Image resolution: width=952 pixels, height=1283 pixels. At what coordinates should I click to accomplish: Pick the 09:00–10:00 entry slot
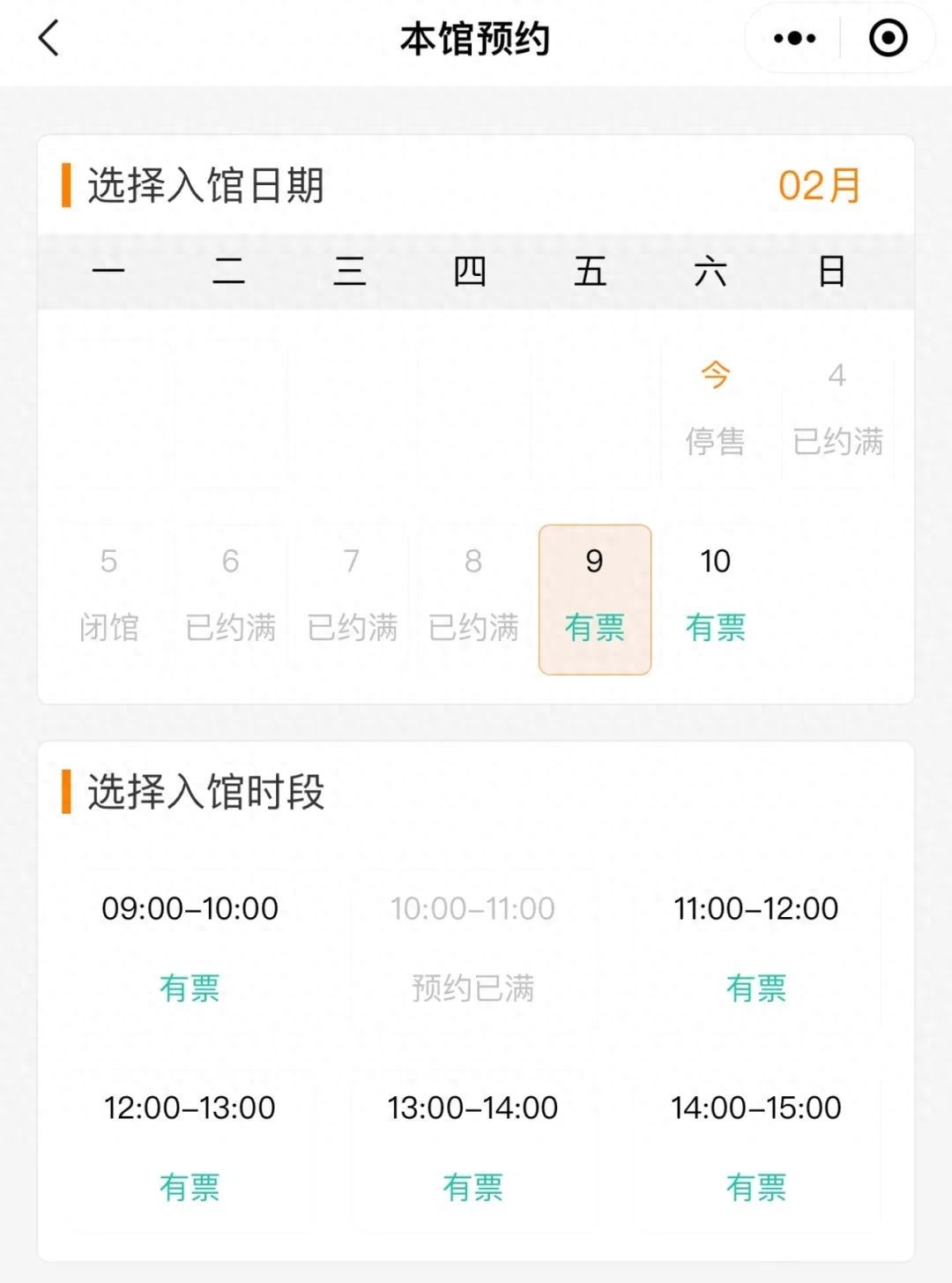pos(190,948)
